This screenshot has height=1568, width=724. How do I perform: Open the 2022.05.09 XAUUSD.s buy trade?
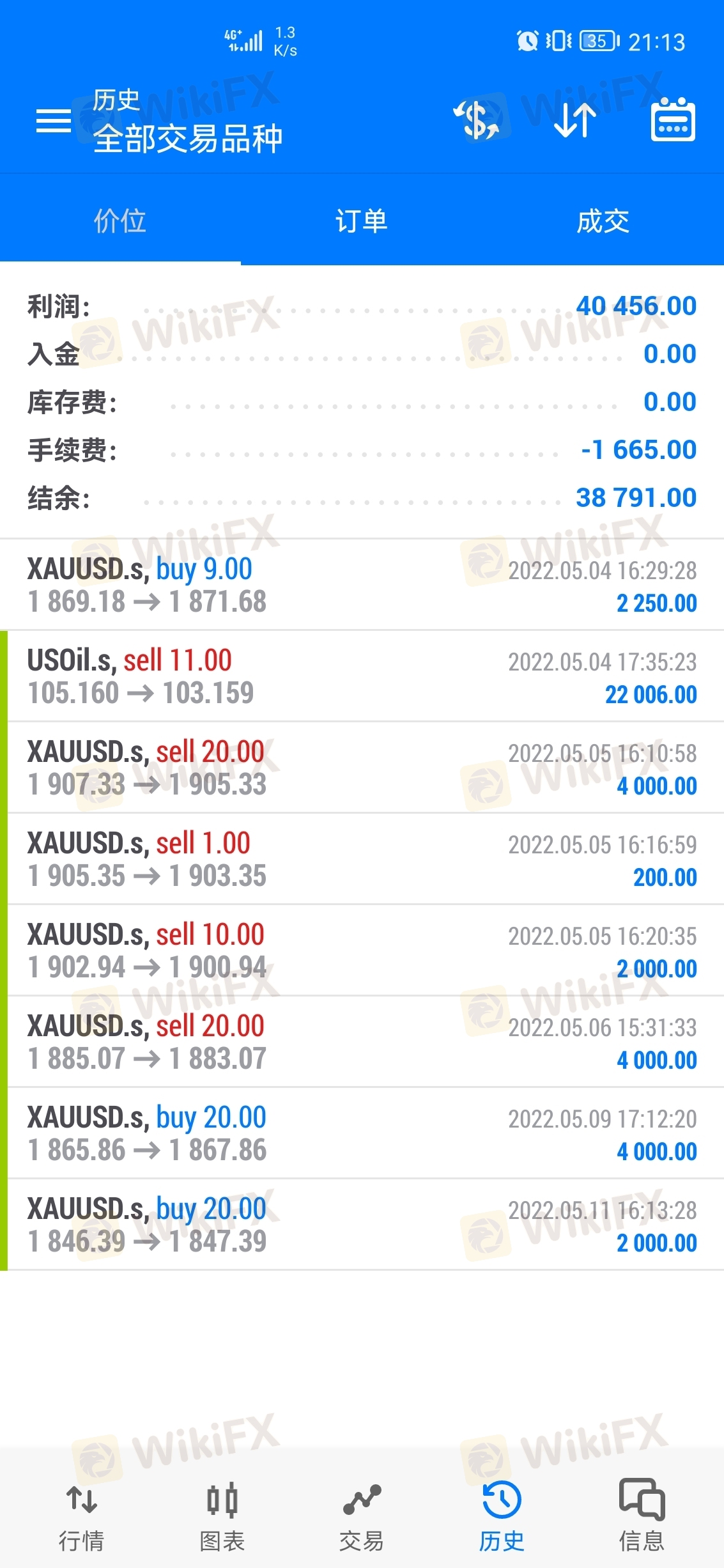tap(362, 1133)
